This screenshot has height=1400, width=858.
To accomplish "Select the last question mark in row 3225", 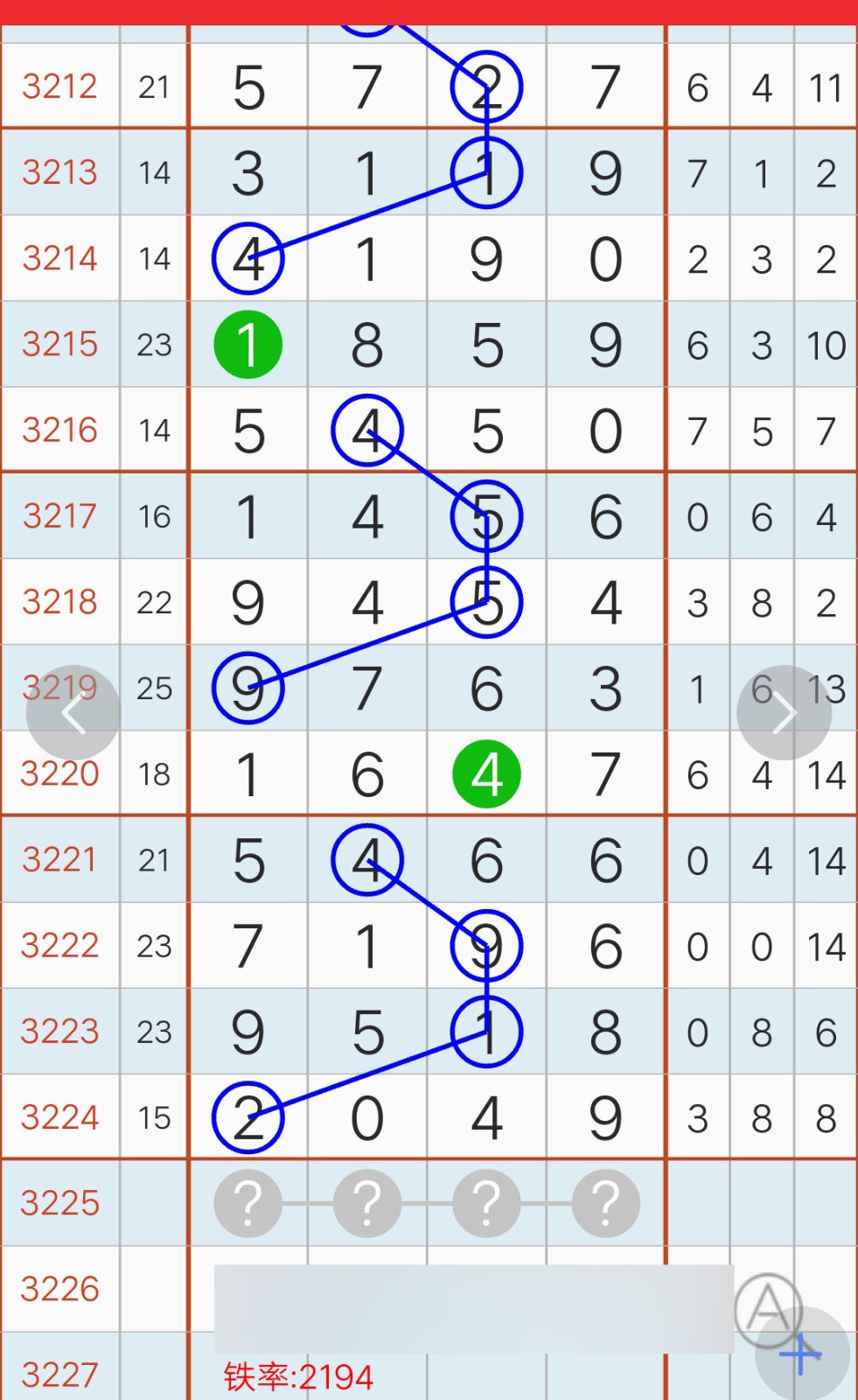I will click(x=605, y=1203).
